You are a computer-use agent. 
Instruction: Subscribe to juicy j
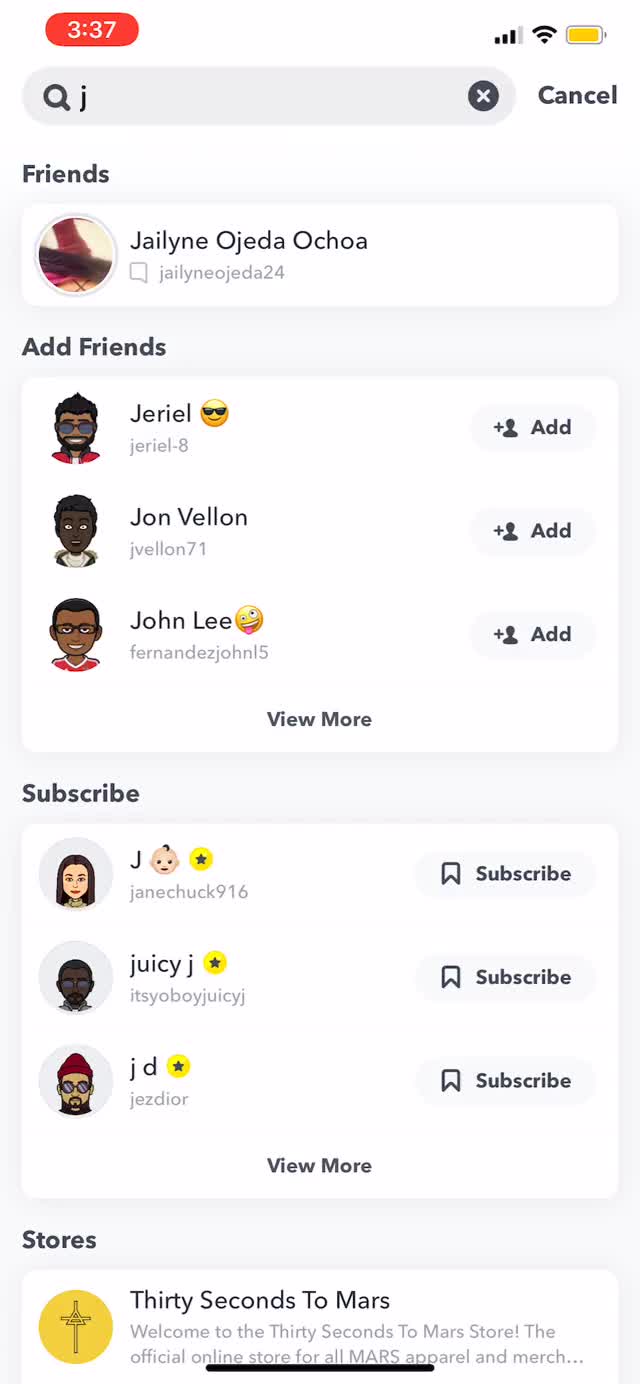506,977
